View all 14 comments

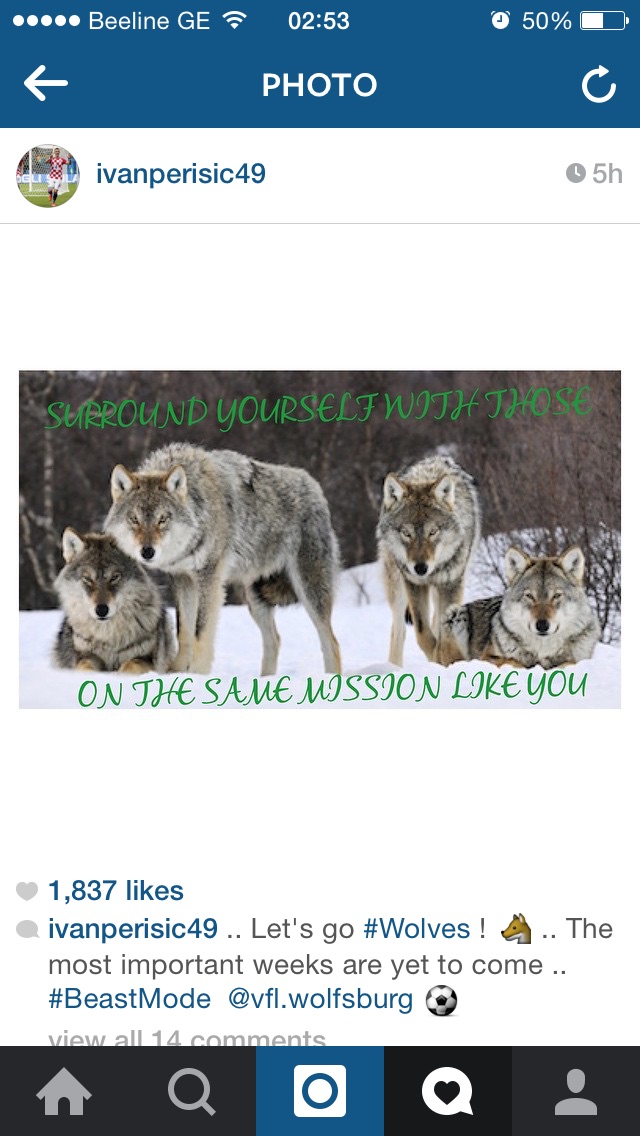pos(187,1037)
